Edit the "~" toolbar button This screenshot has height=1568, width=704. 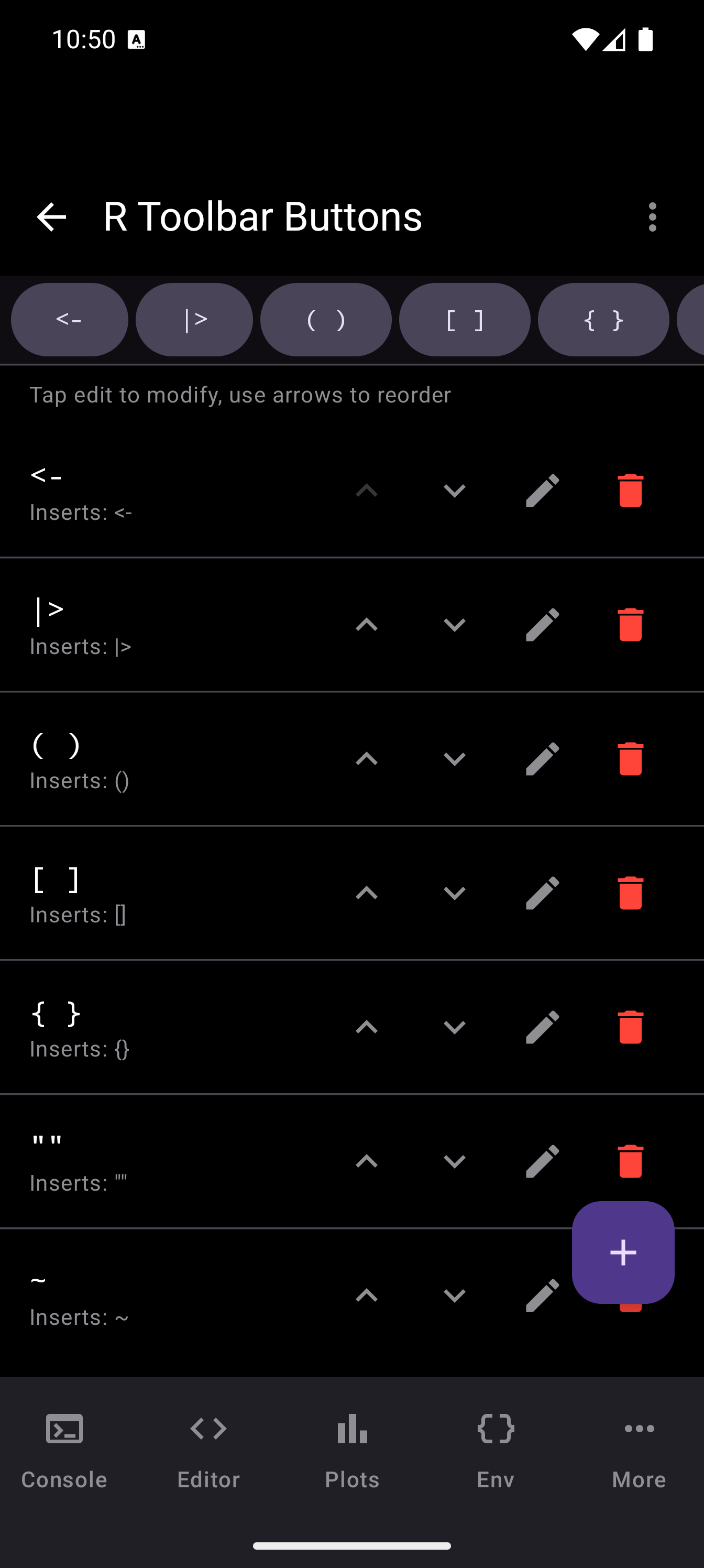coord(542,1294)
